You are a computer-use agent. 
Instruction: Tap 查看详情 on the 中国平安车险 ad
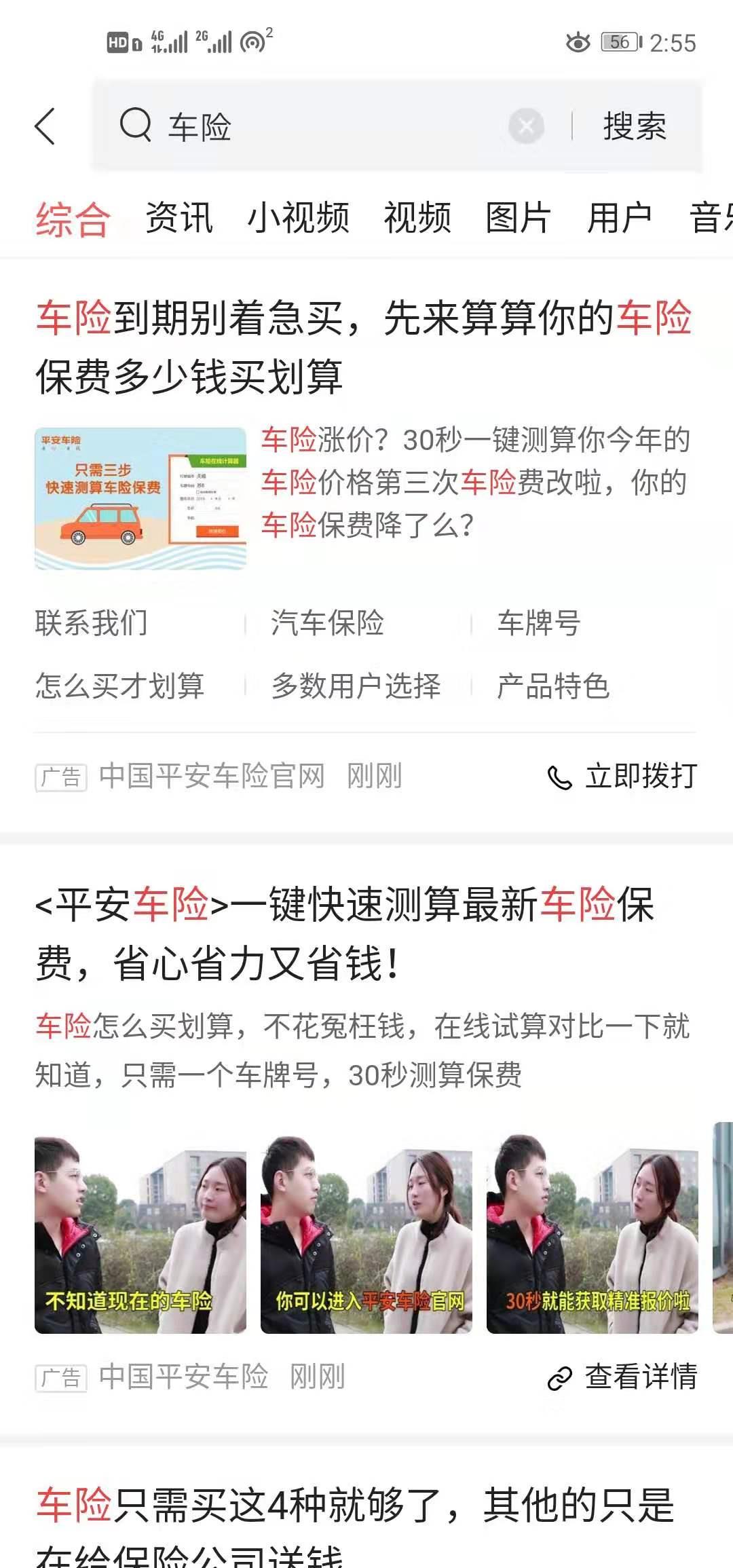point(623,1377)
